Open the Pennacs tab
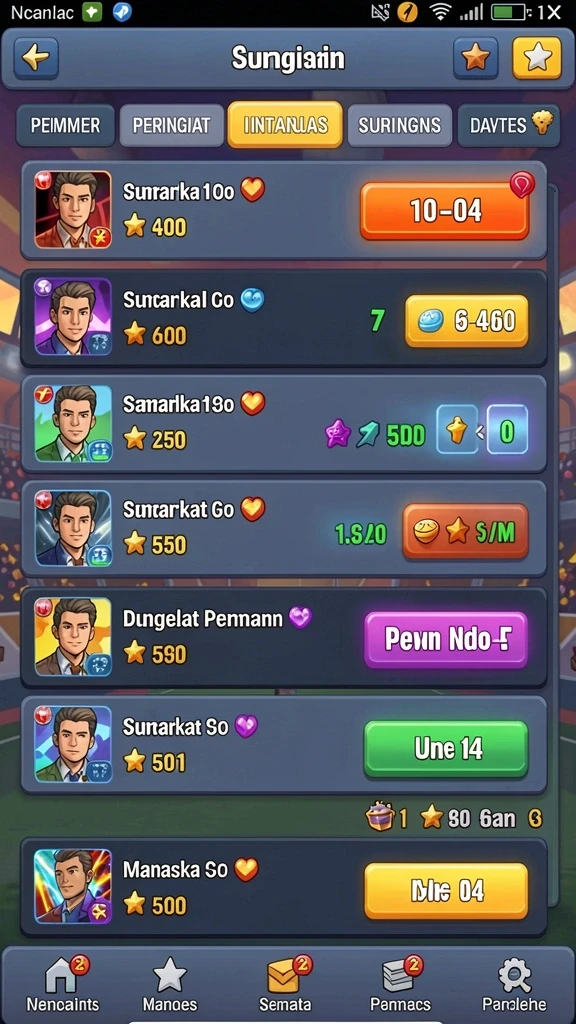This screenshot has height=1024, width=576. [x=401, y=985]
